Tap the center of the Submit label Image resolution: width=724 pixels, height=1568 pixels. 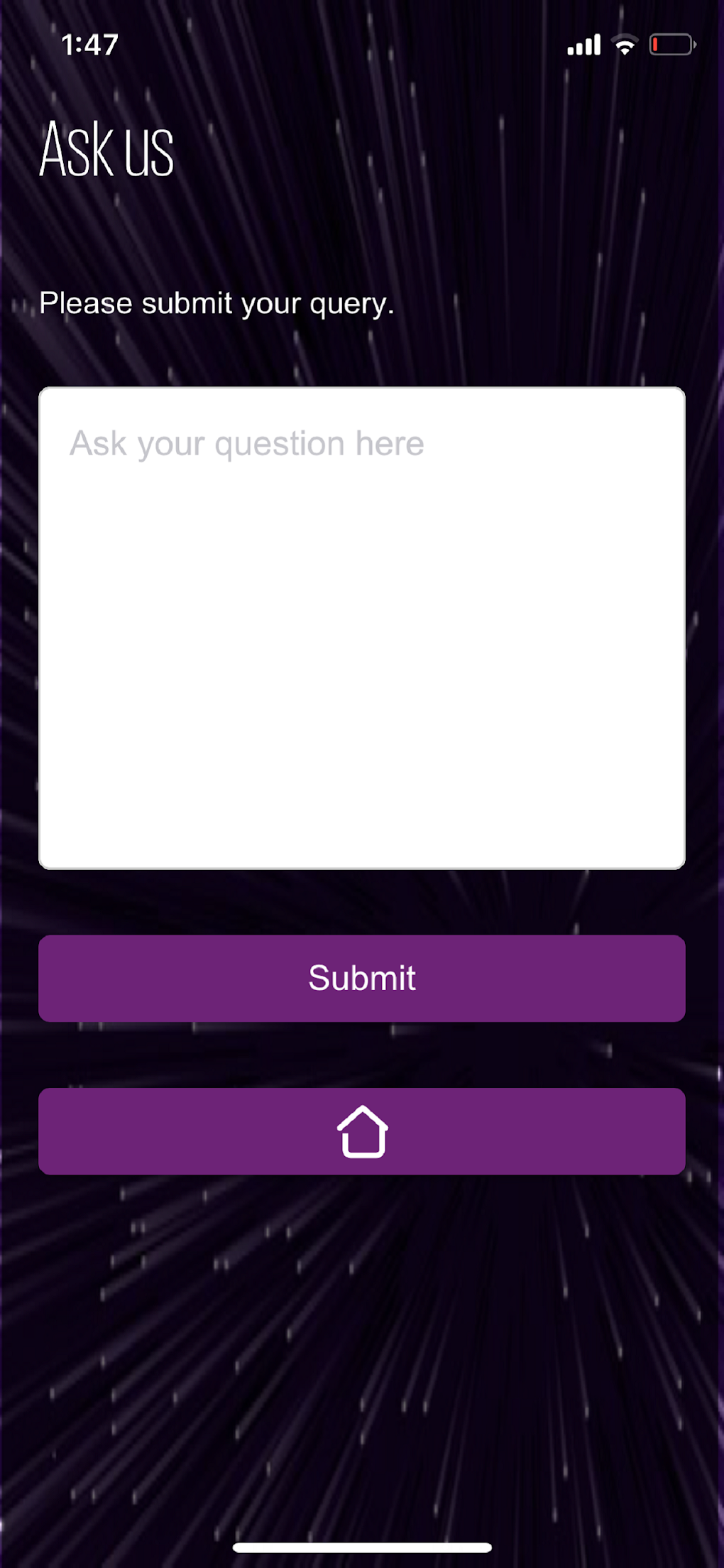click(x=361, y=978)
